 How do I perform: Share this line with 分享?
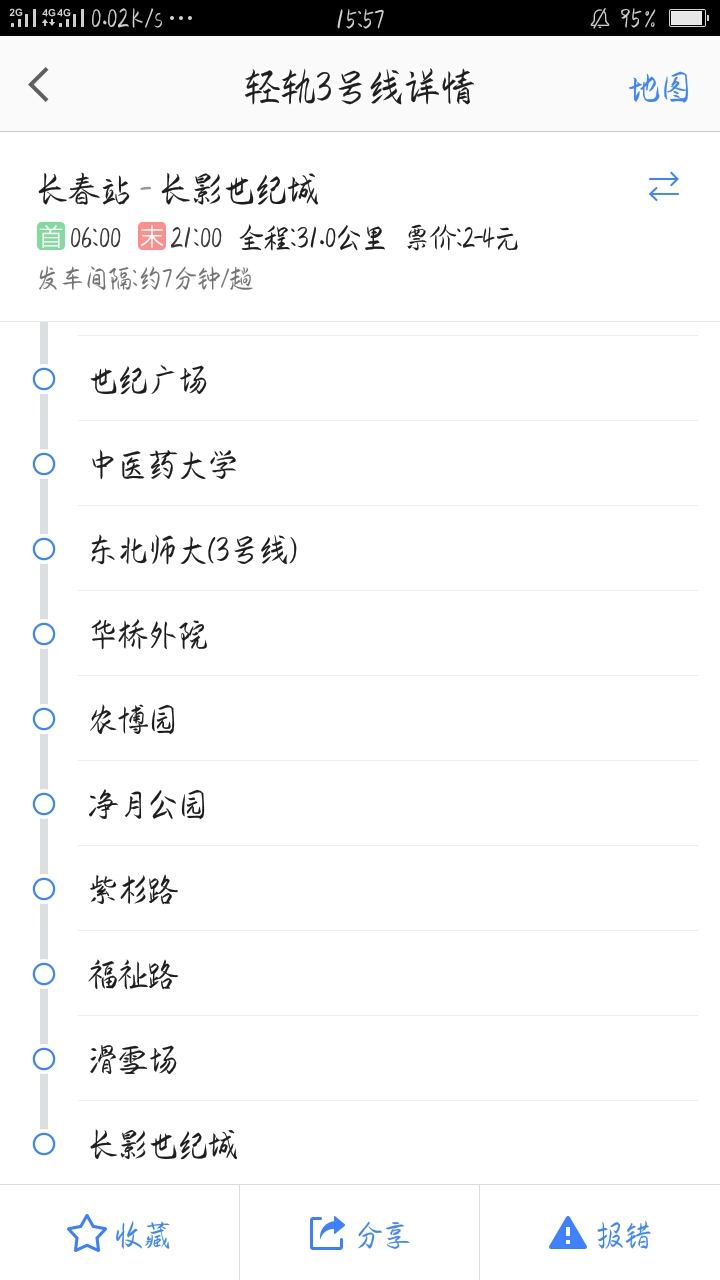359,1234
